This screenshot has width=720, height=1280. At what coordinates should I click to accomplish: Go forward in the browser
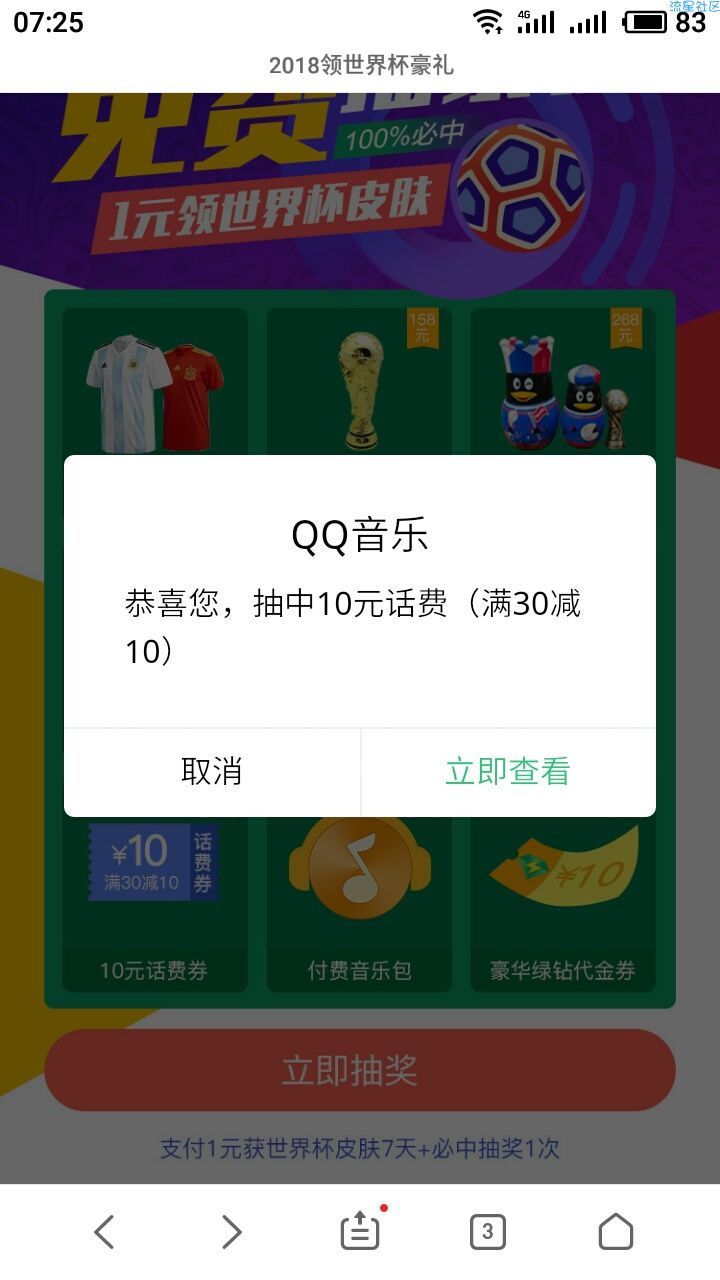(231, 1232)
